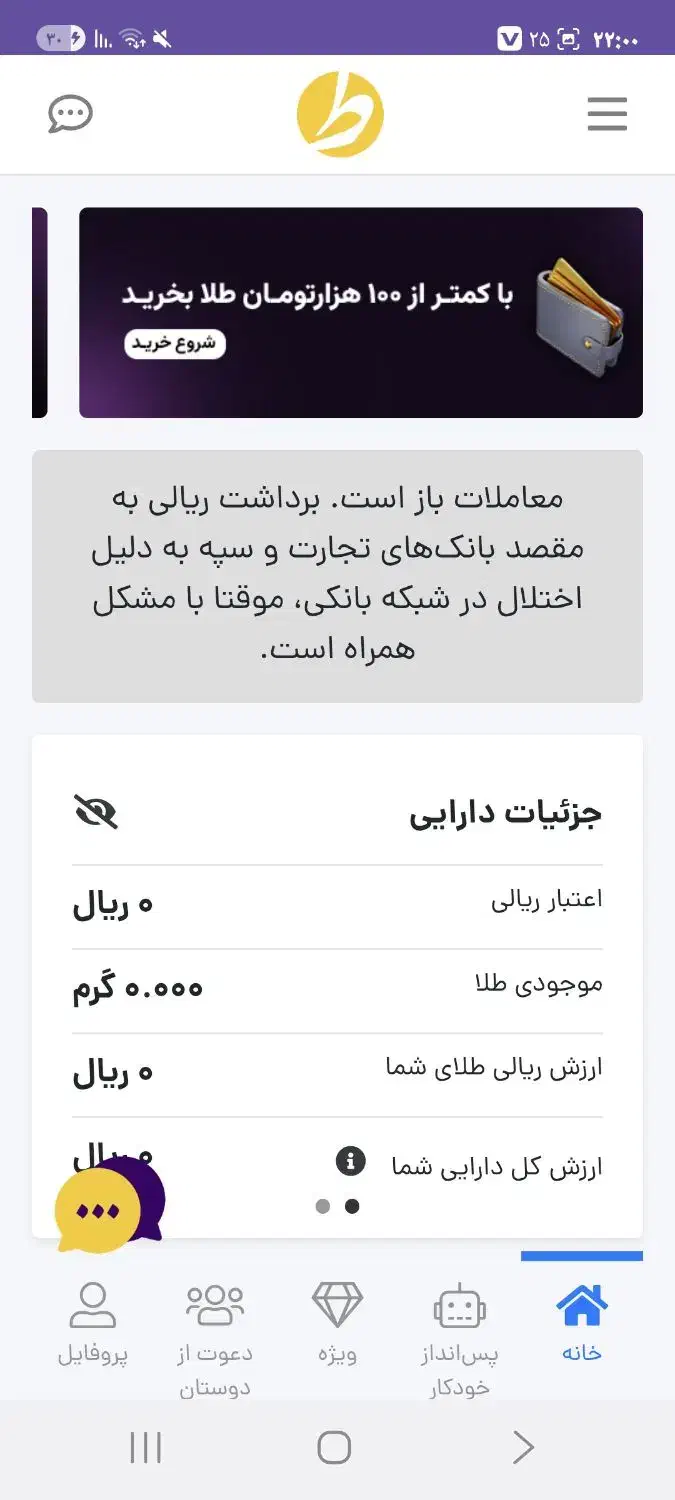Tap the شروع خرید button on banner
Viewport: 675px width, 1500px height.
click(175, 344)
